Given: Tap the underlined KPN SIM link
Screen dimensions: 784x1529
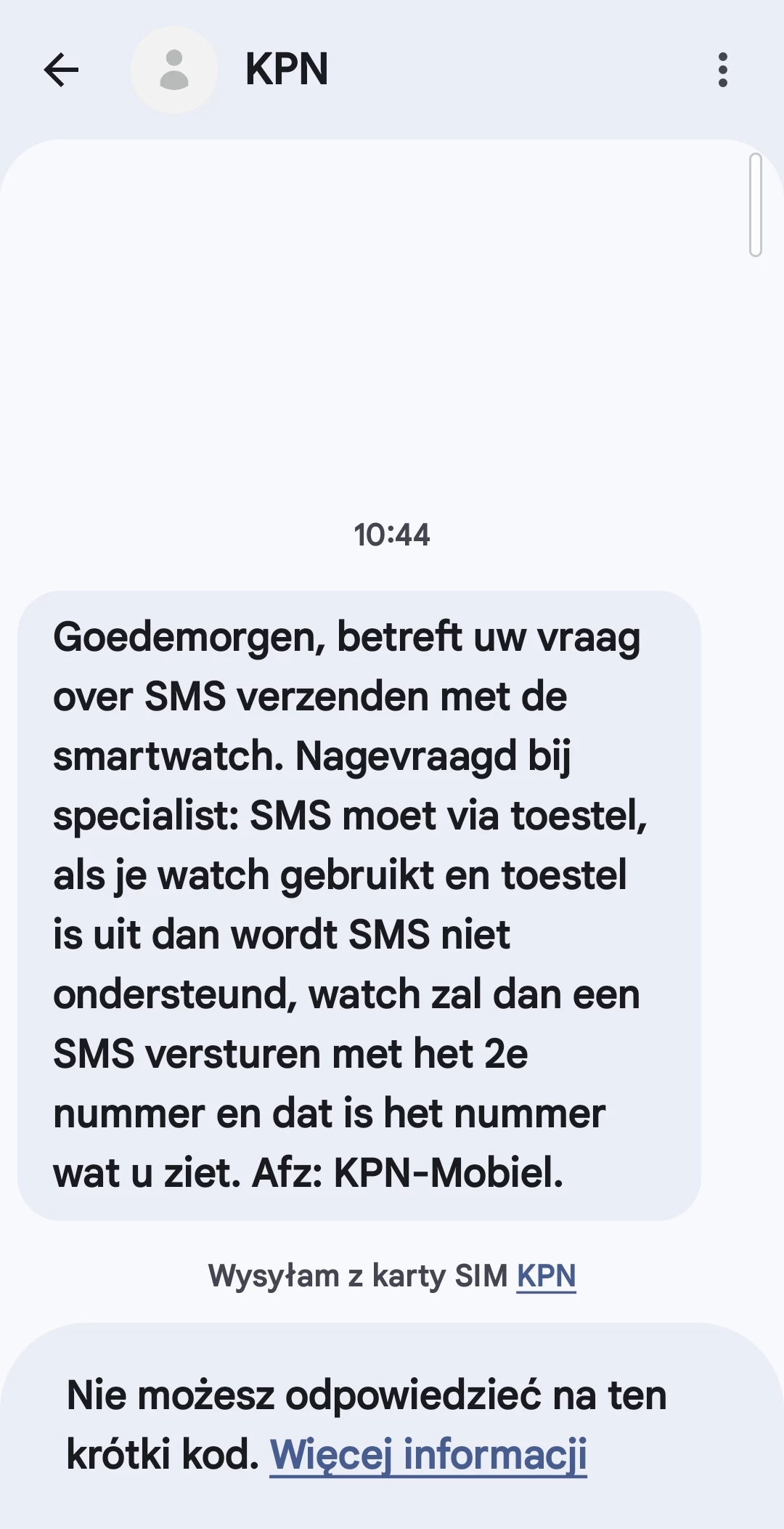Looking at the screenshot, I should 546,1275.
